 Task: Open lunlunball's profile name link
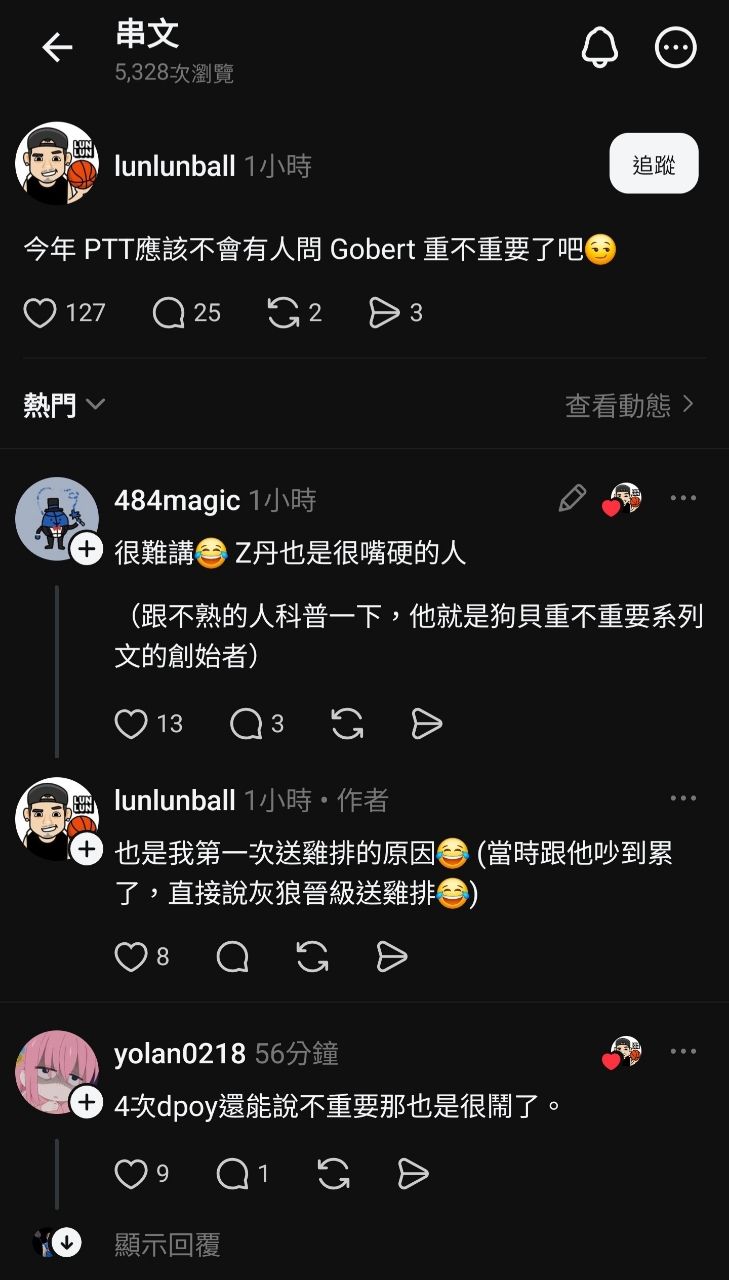[x=173, y=166]
